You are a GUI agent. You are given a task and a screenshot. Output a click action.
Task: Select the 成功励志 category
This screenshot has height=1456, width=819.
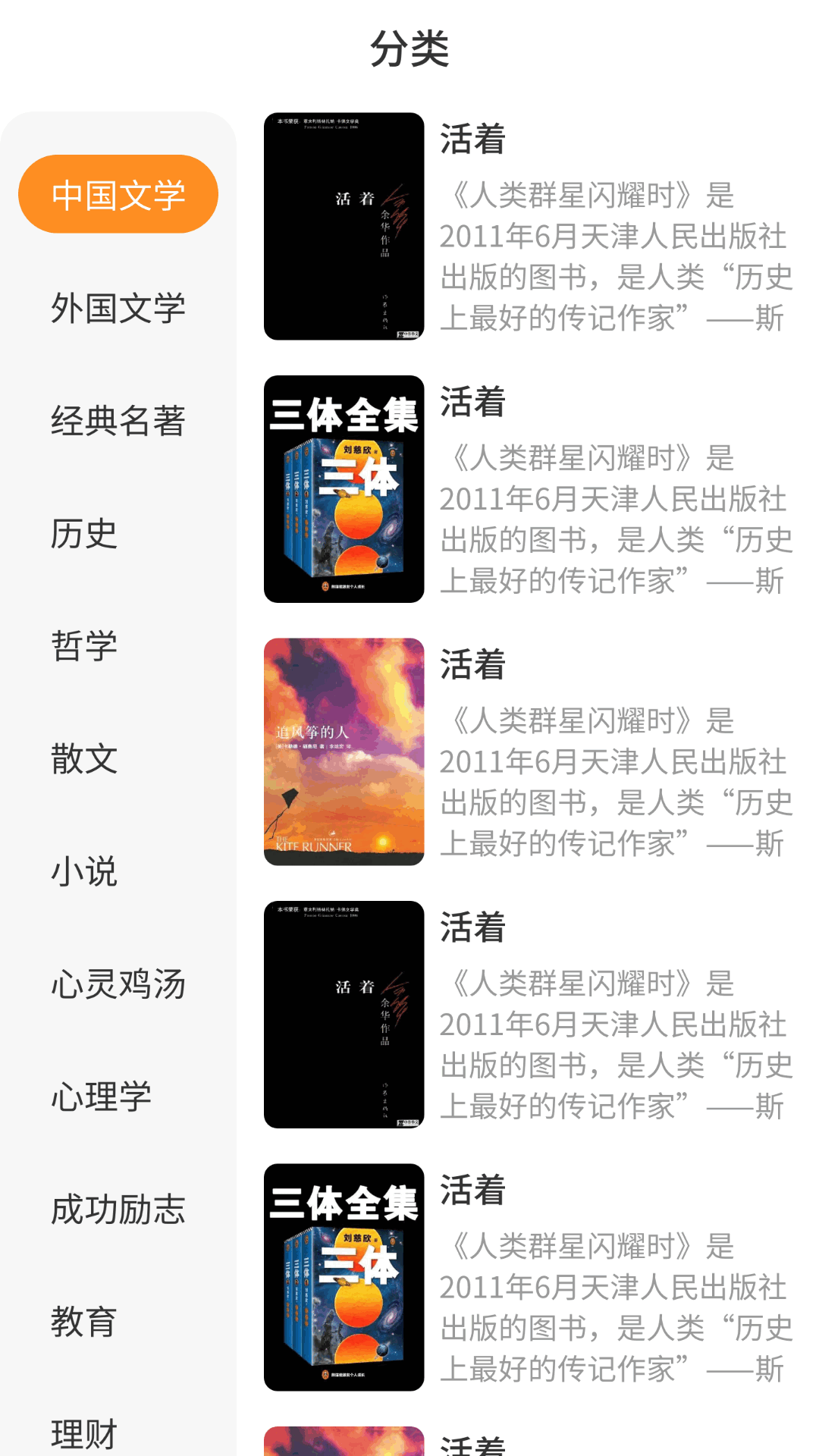tap(117, 1210)
